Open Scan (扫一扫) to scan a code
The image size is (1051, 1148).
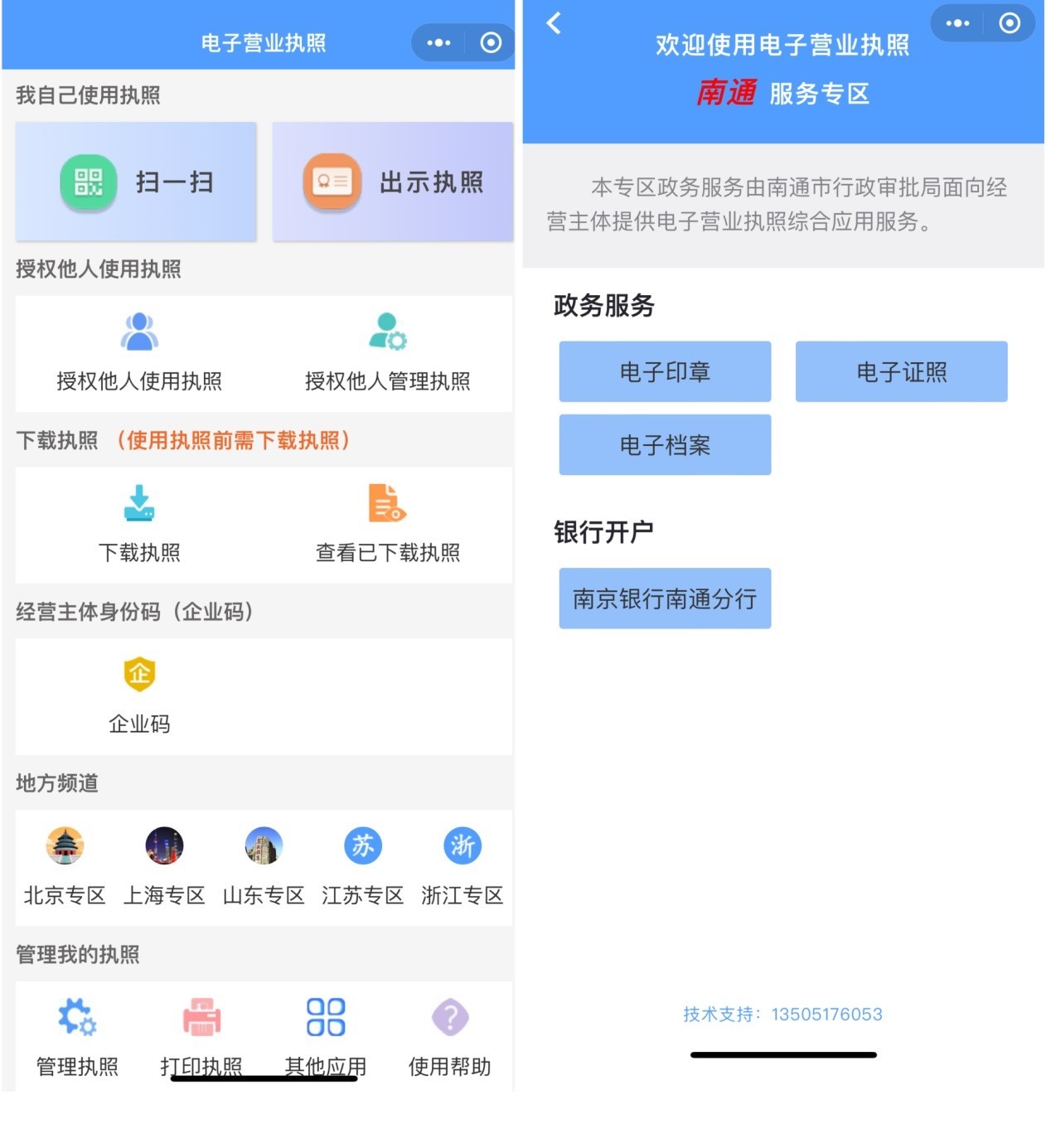(x=136, y=182)
